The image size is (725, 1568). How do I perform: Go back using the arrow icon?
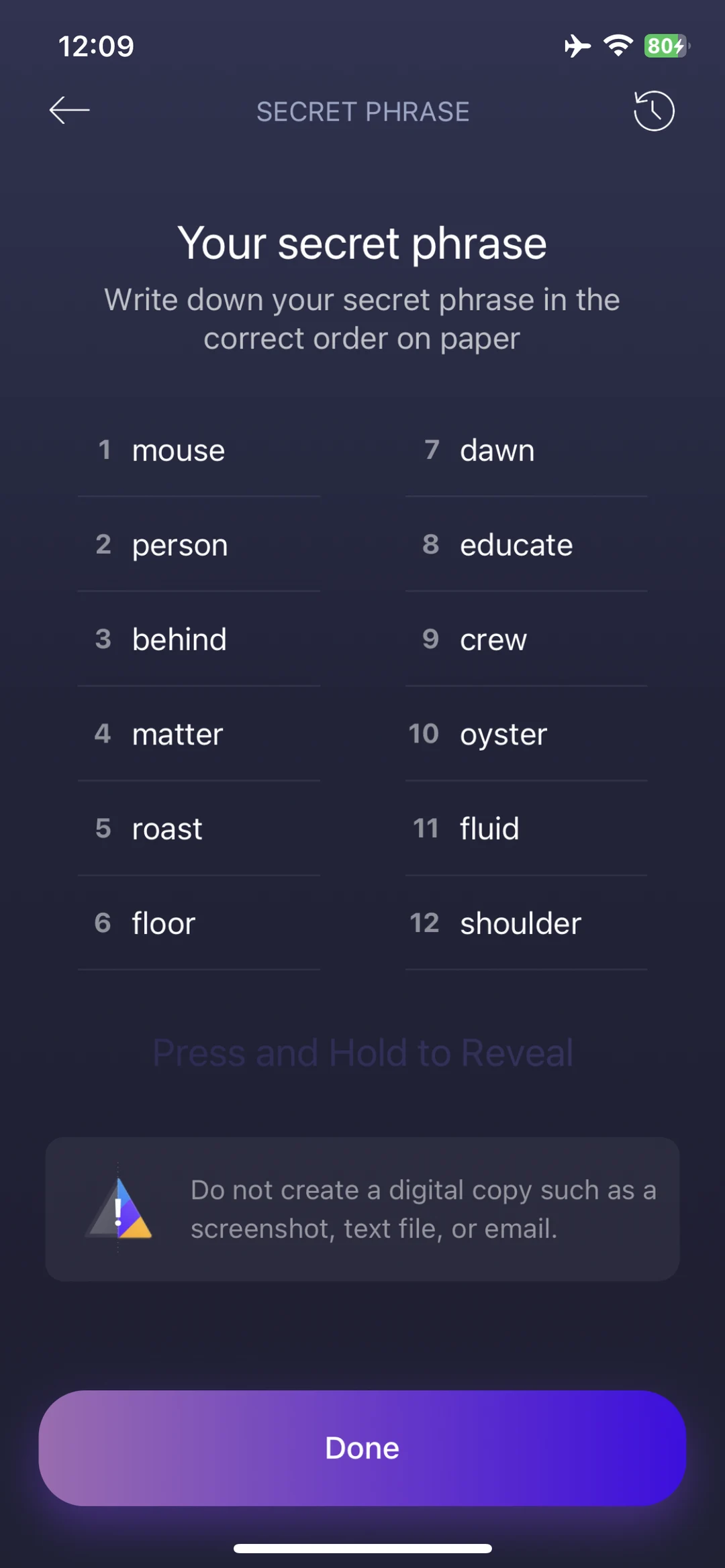coord(69,111)
